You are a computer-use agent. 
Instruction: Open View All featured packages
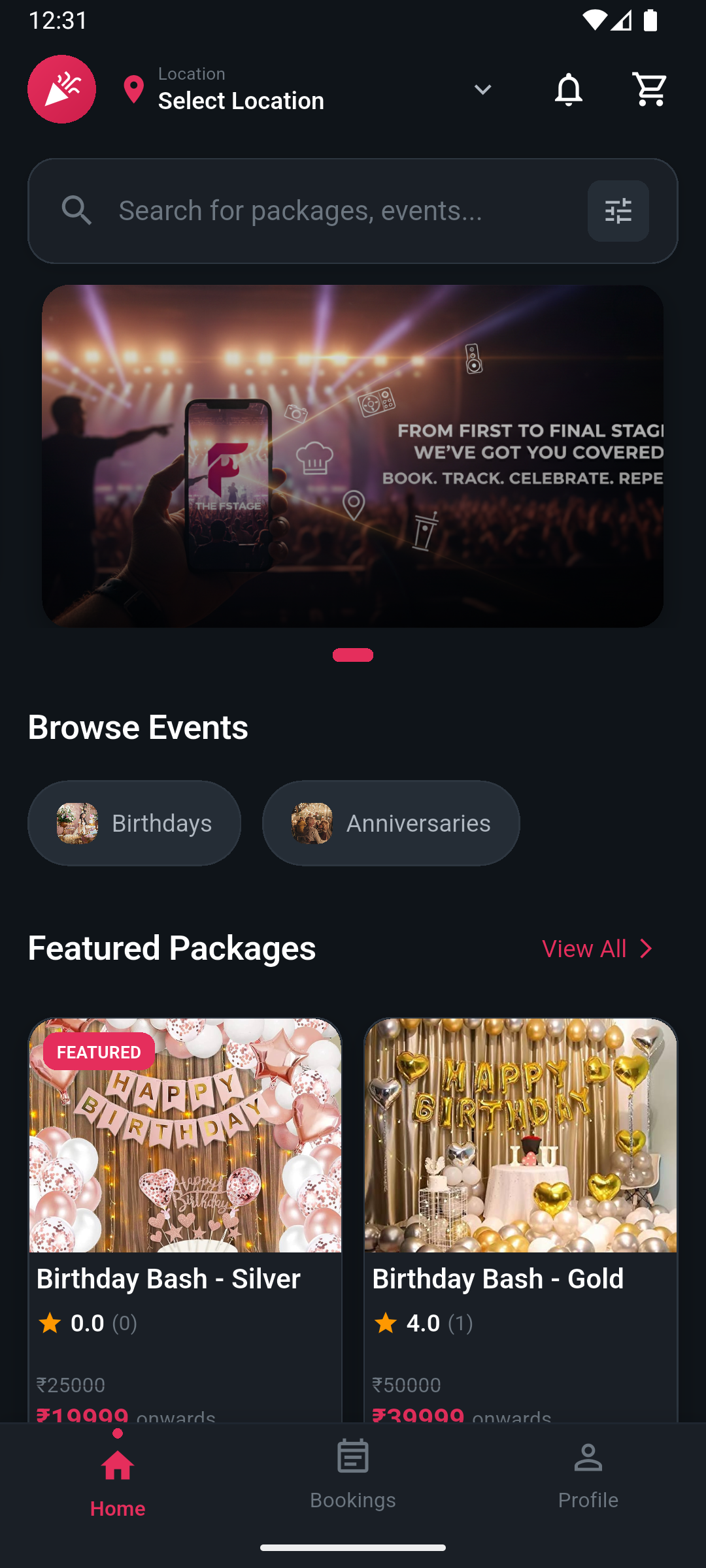click(x=584, y=949)
